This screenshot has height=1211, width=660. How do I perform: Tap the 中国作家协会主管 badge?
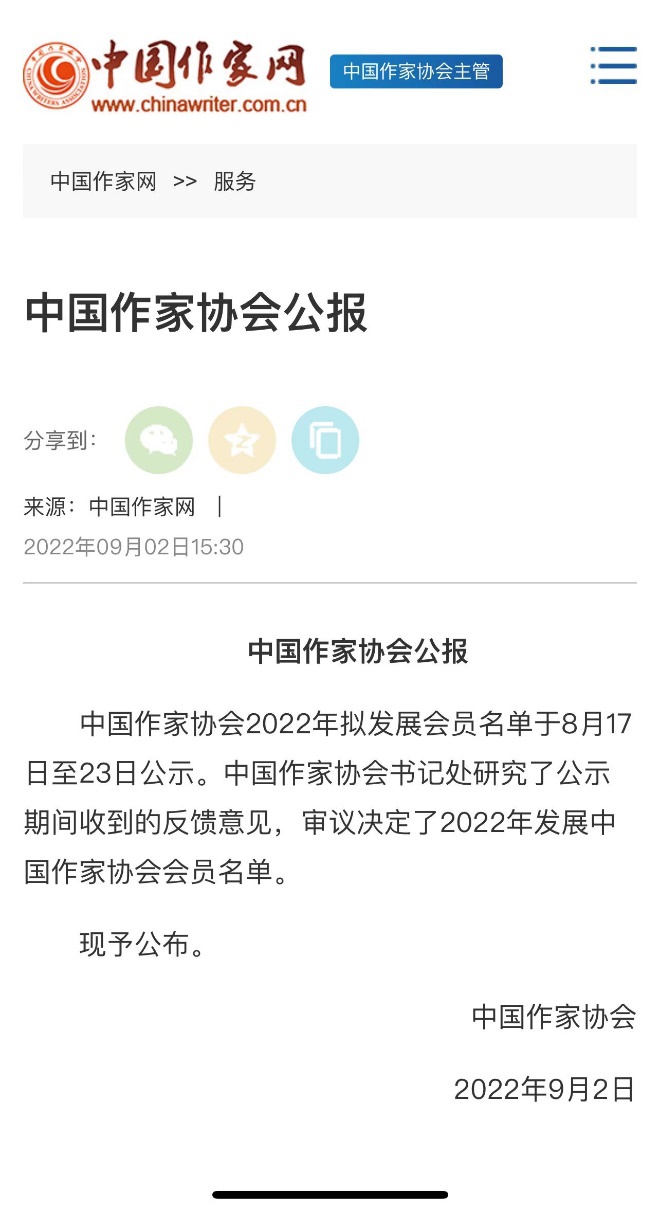coord(416,71)
